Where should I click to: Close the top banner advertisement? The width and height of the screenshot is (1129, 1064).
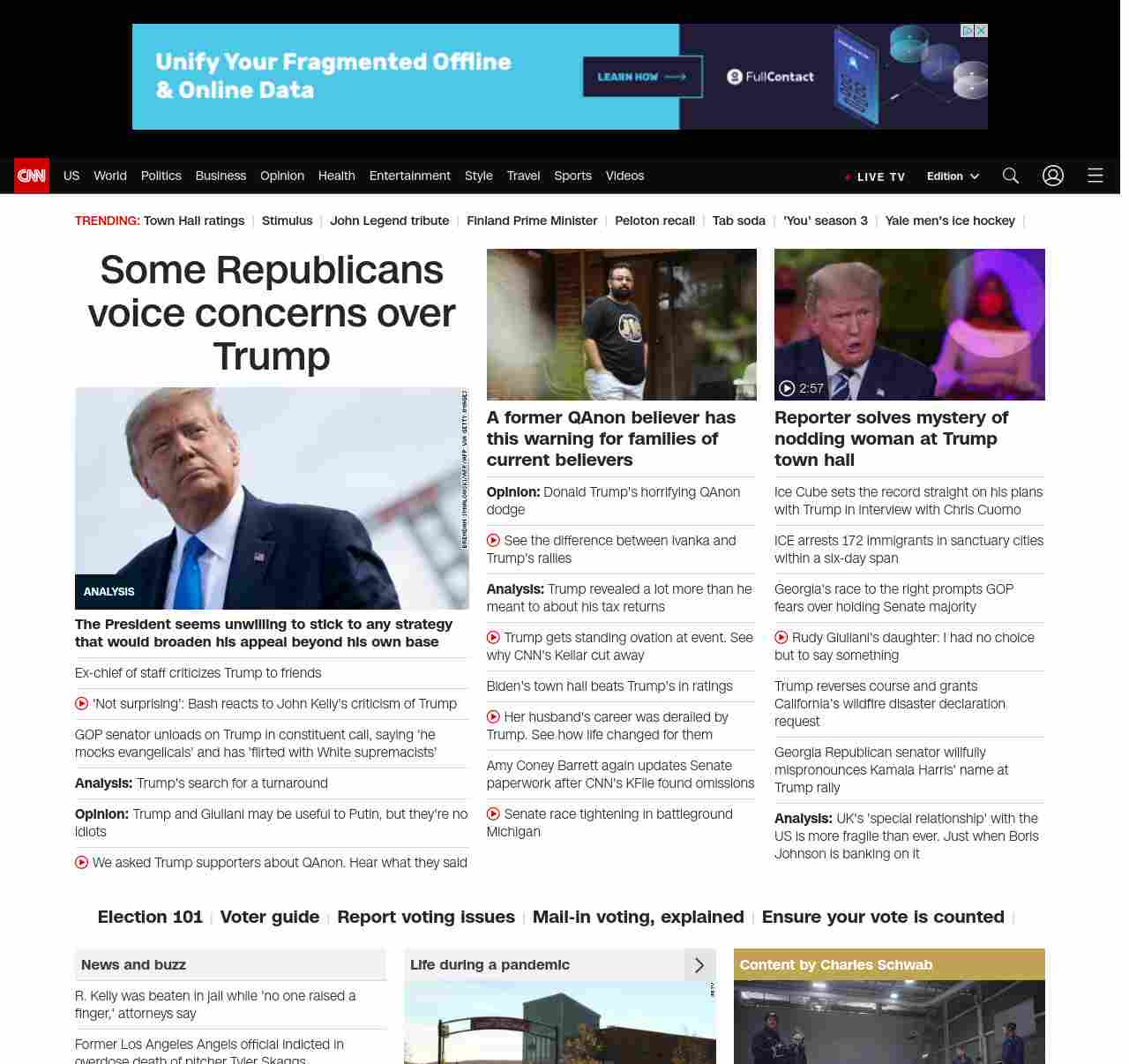981,31
